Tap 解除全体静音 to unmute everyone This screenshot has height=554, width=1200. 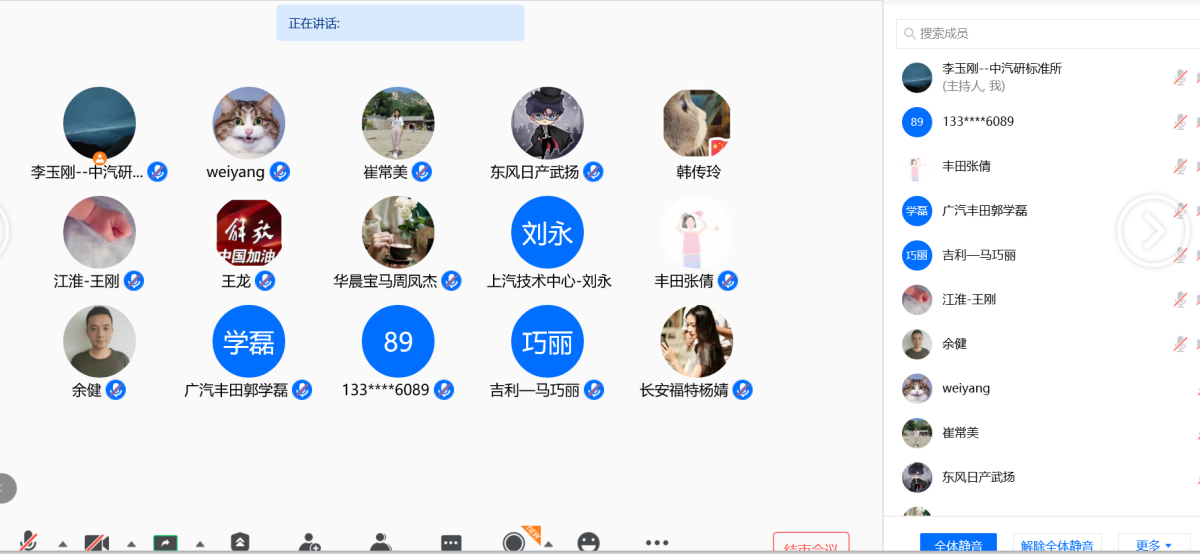[1057, 544]
